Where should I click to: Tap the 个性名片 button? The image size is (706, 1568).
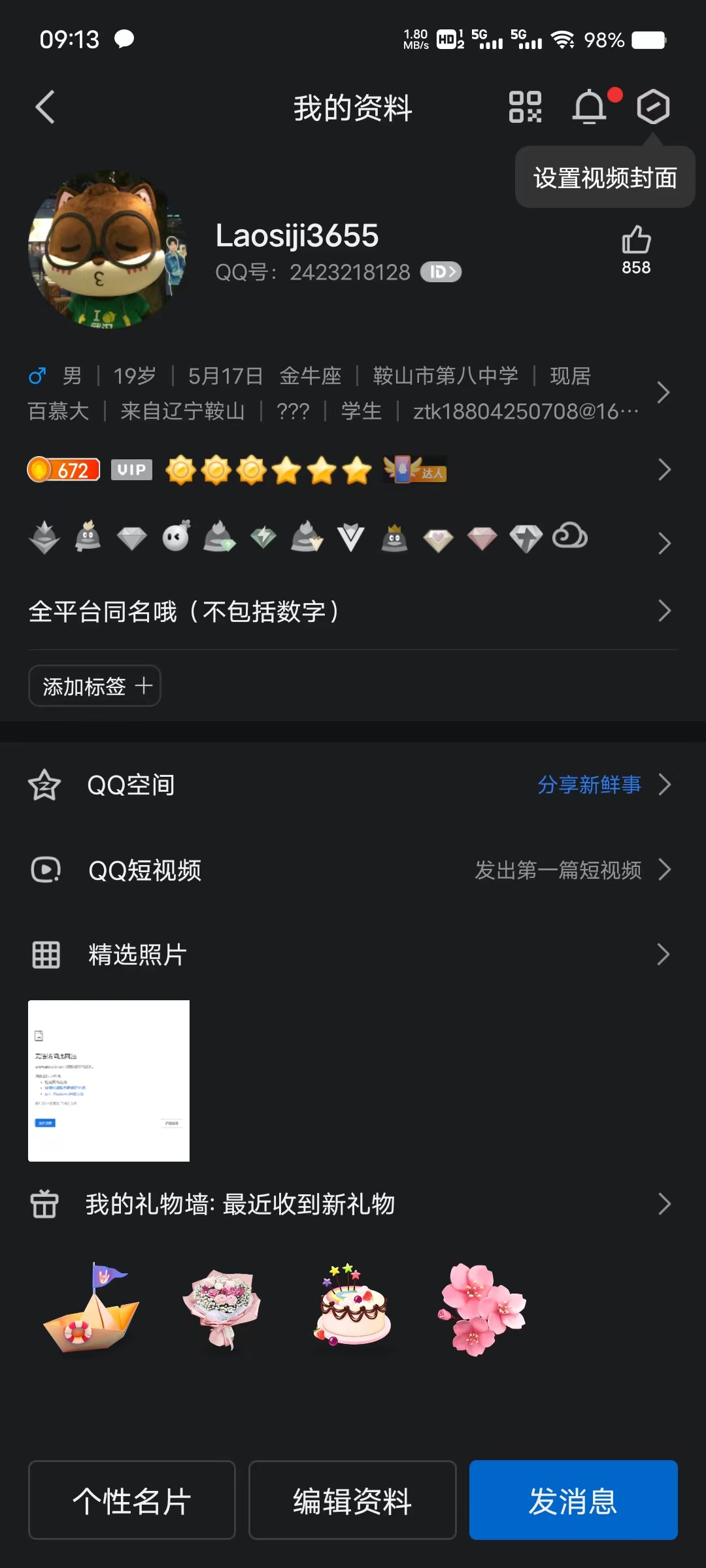[132, 1500]
